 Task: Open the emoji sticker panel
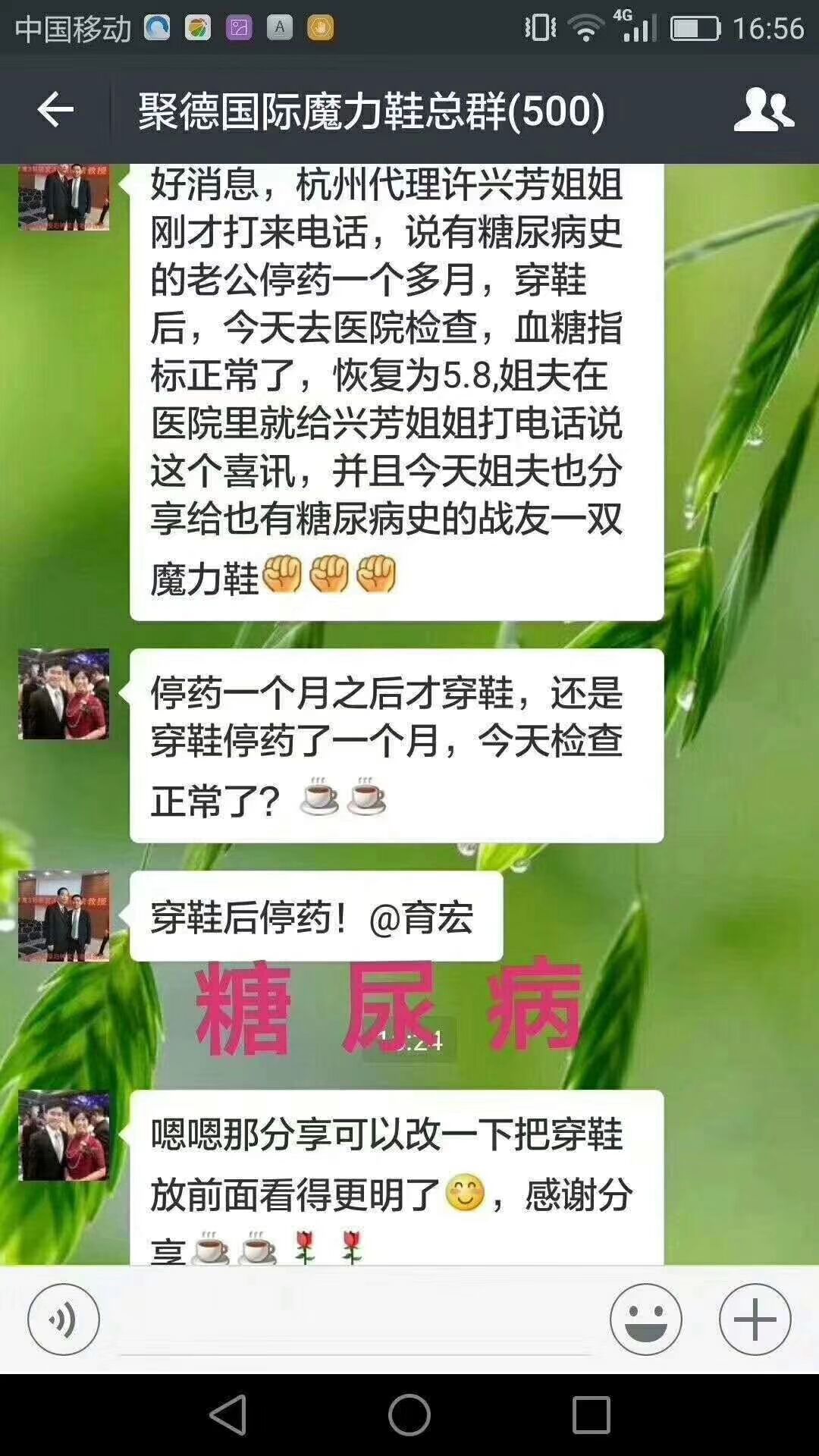click(x=645, y=1320)
